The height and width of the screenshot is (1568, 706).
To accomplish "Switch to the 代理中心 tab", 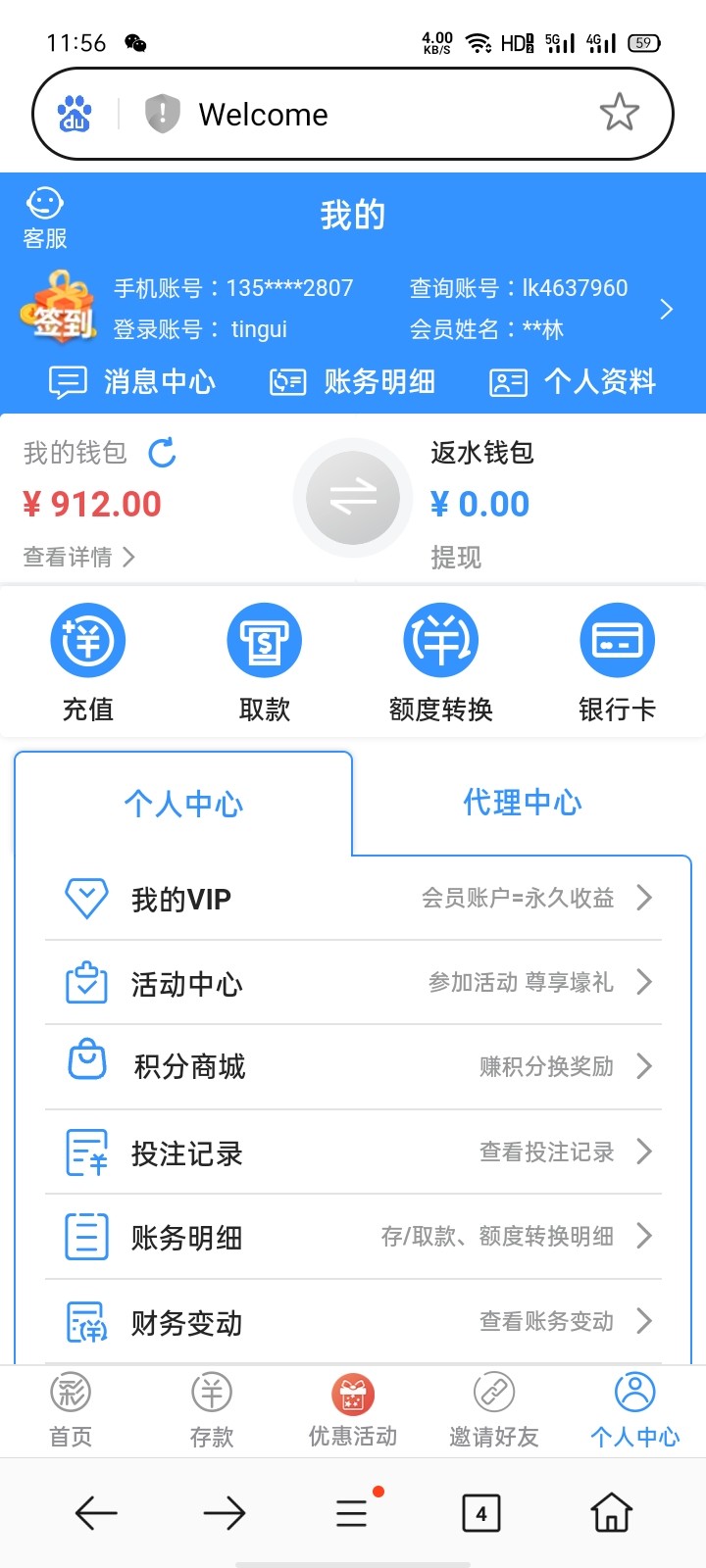I will pyautogui.click(x=523, y=802).
